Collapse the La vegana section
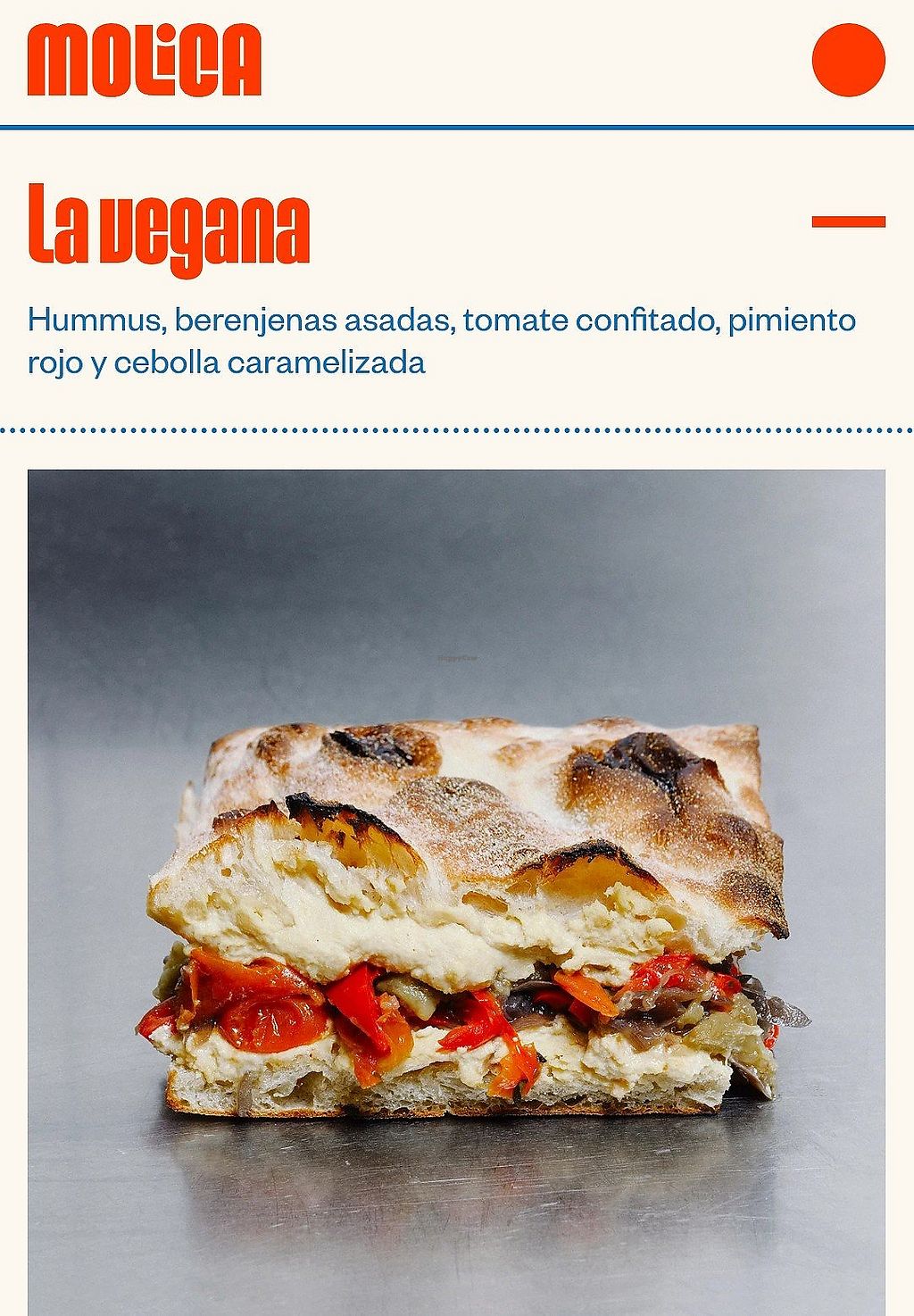Viewport: 914px width, 1316px height. 848,221
